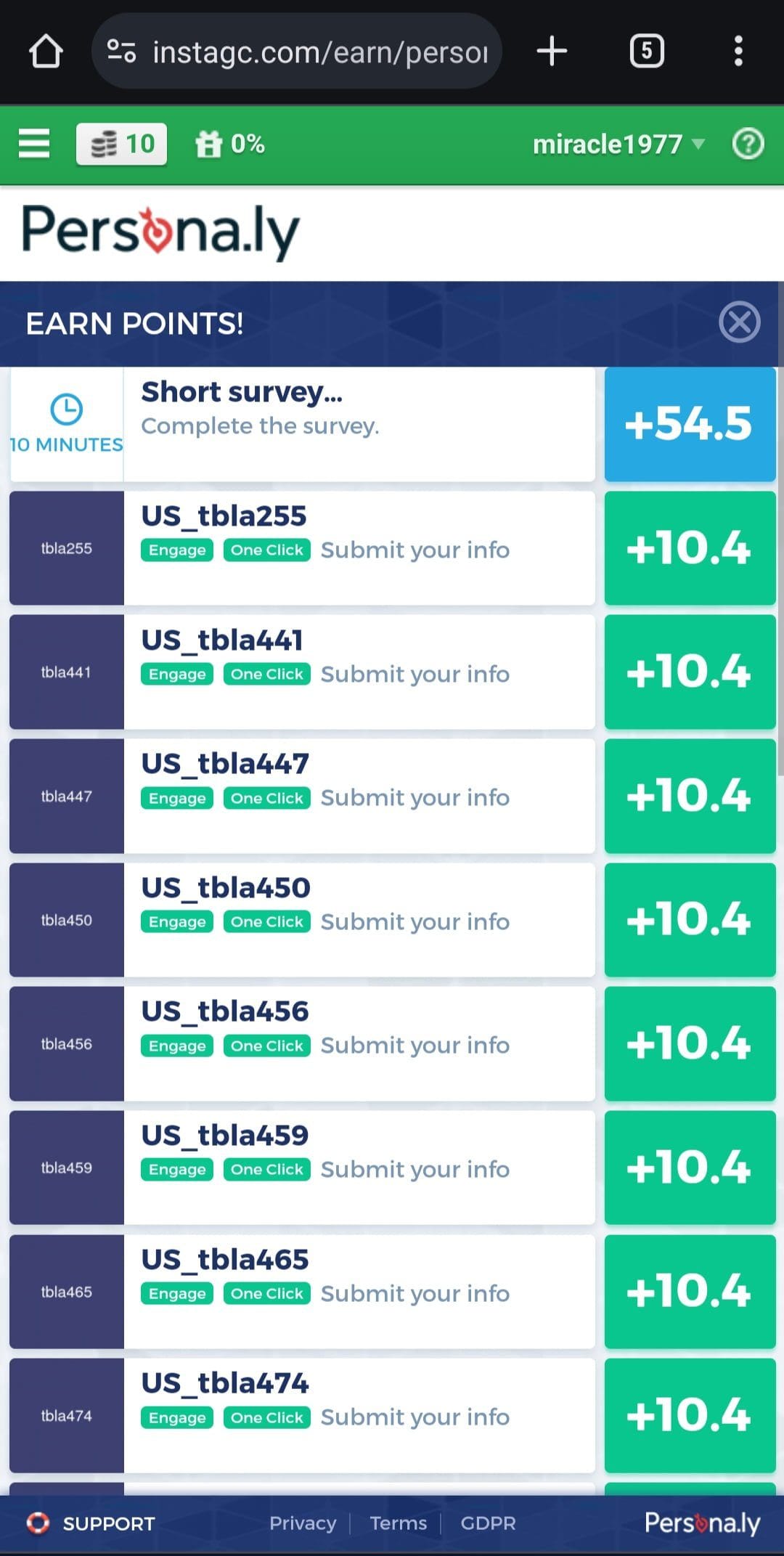The height and width of the screenshot is (1556, 784).
Task: Open the site hamburger menu
Action: click(34, 143)
